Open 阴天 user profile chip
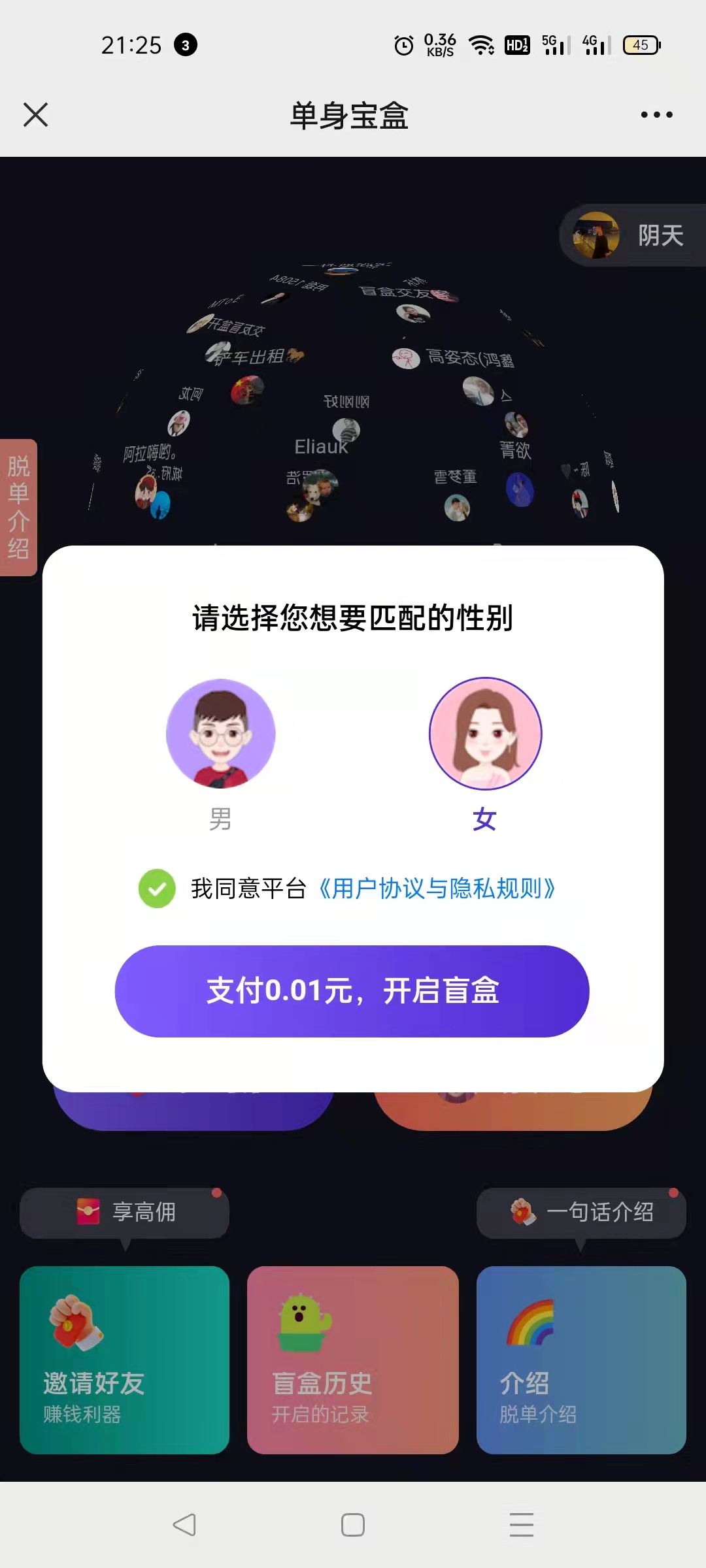706x1568 pixels. (631, 235)
